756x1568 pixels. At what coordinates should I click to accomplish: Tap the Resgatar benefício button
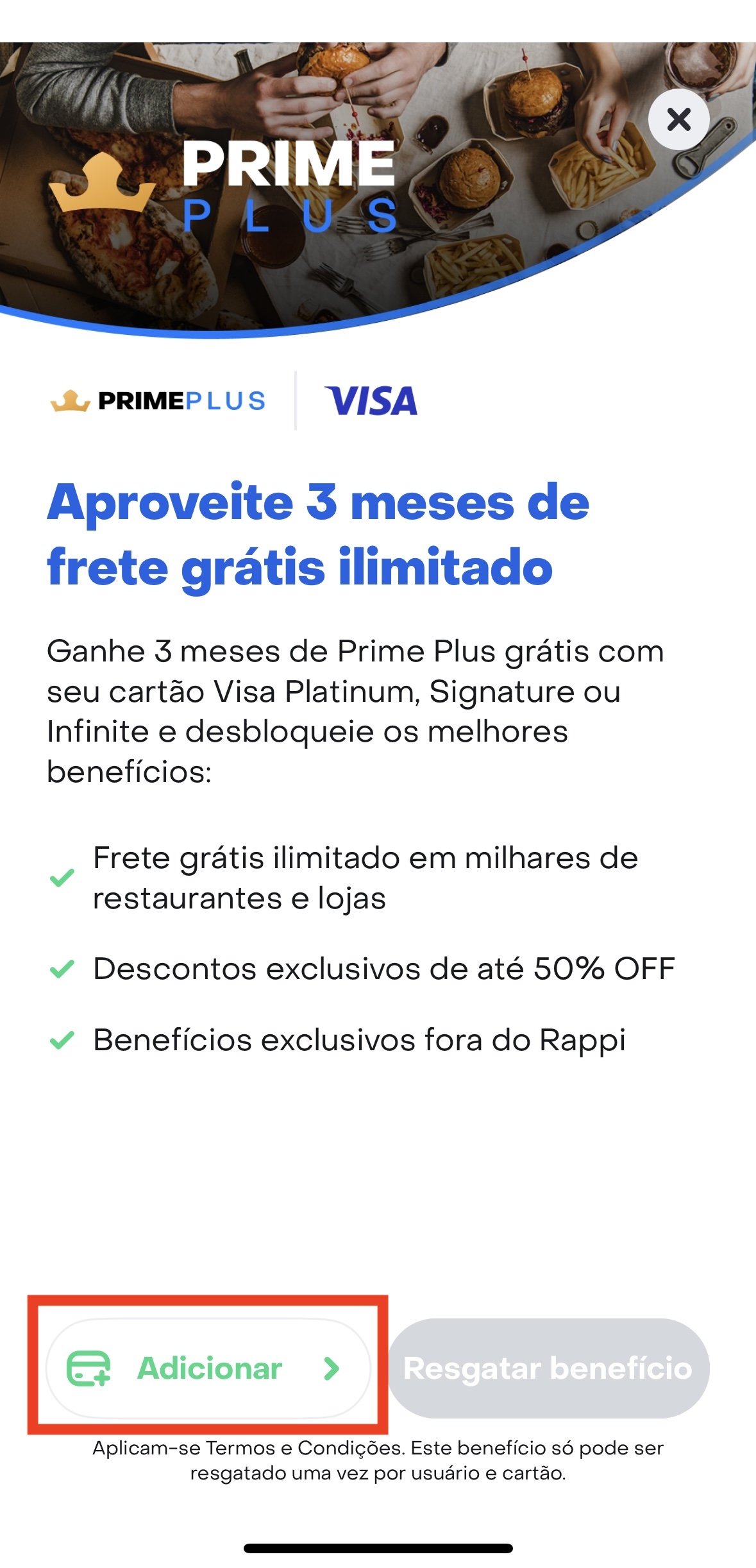pyautogui.click(x=548, y=1368)
